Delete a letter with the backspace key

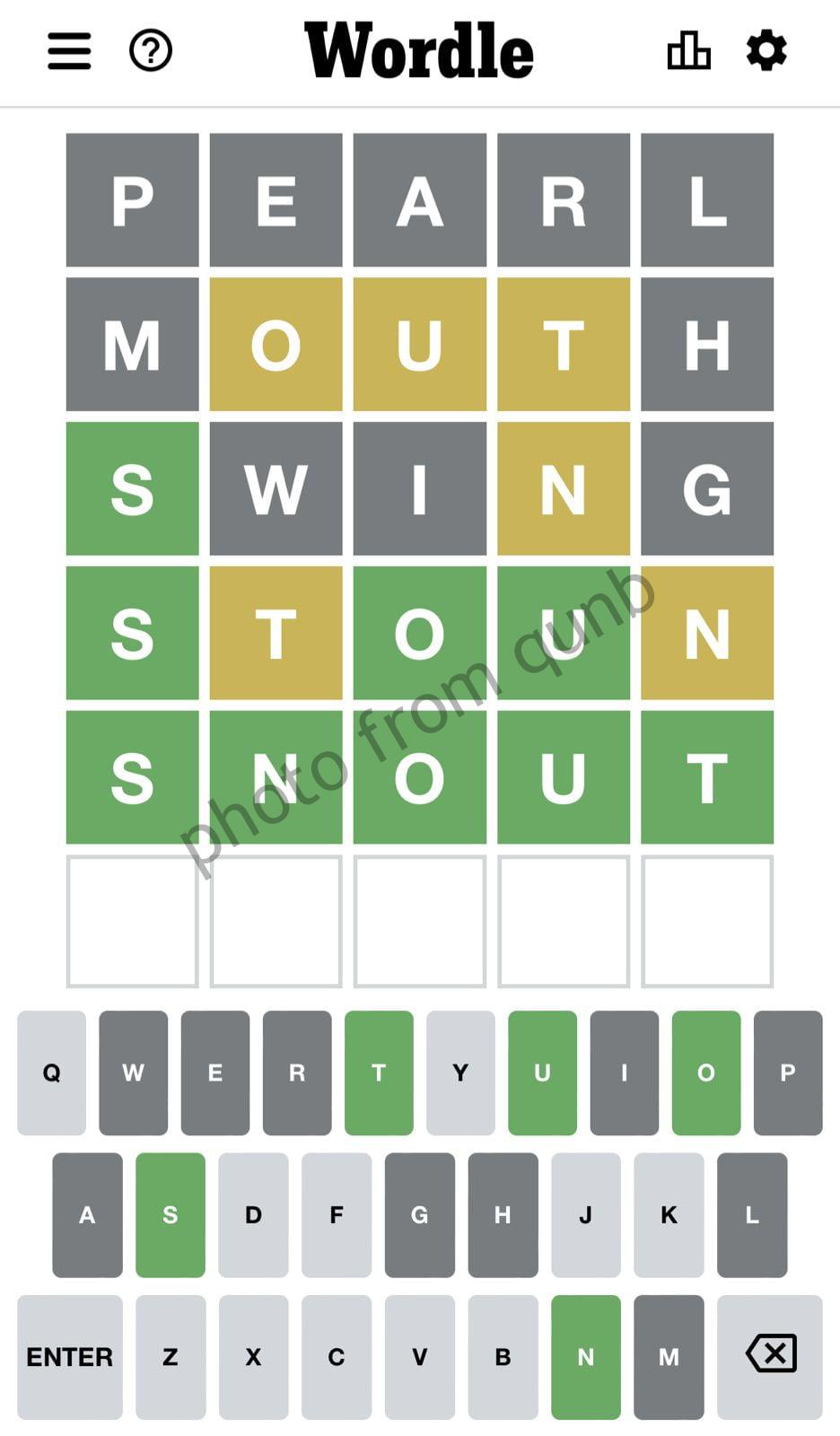770,1356
